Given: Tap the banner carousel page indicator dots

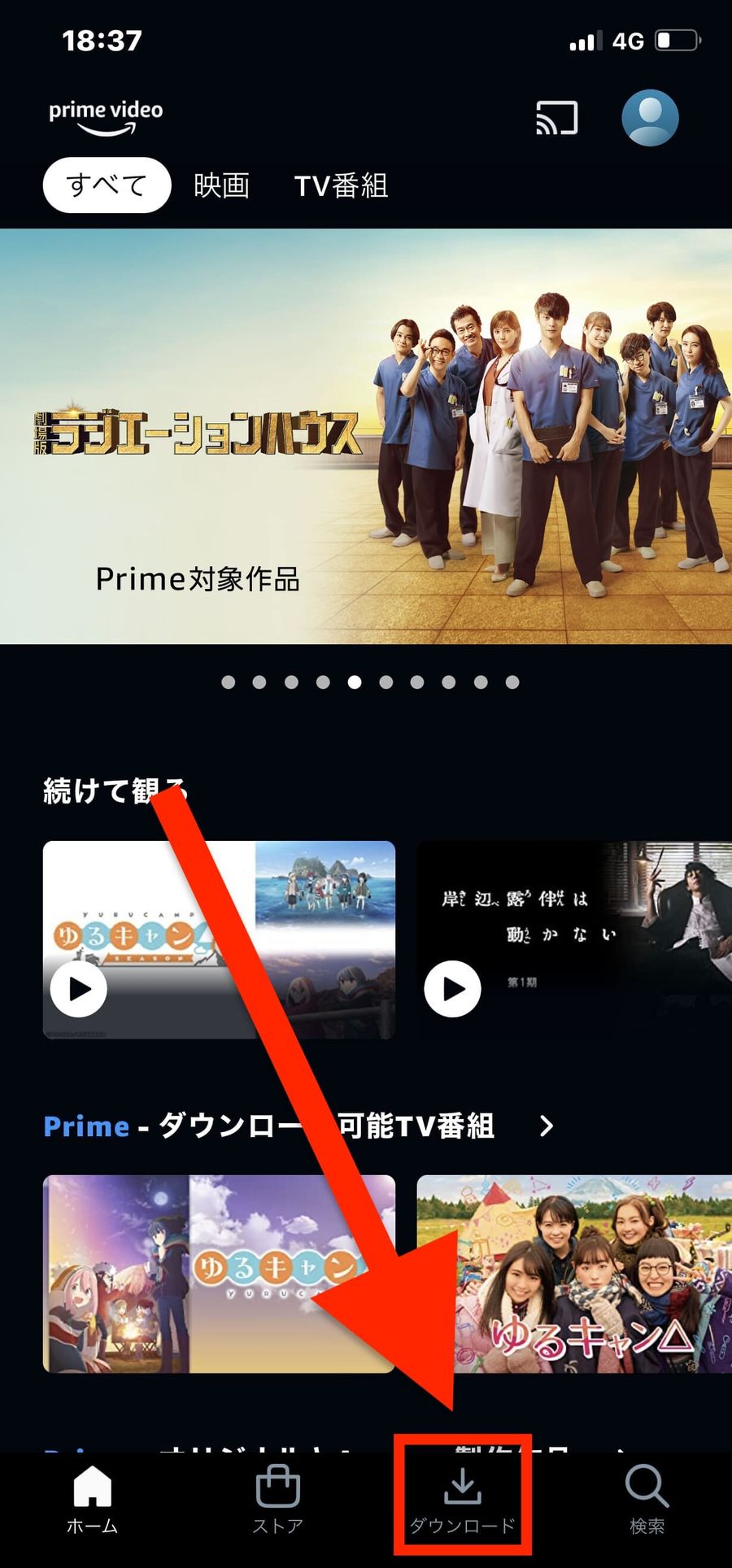Looking at the screenshot, I should tap(370, 682).
